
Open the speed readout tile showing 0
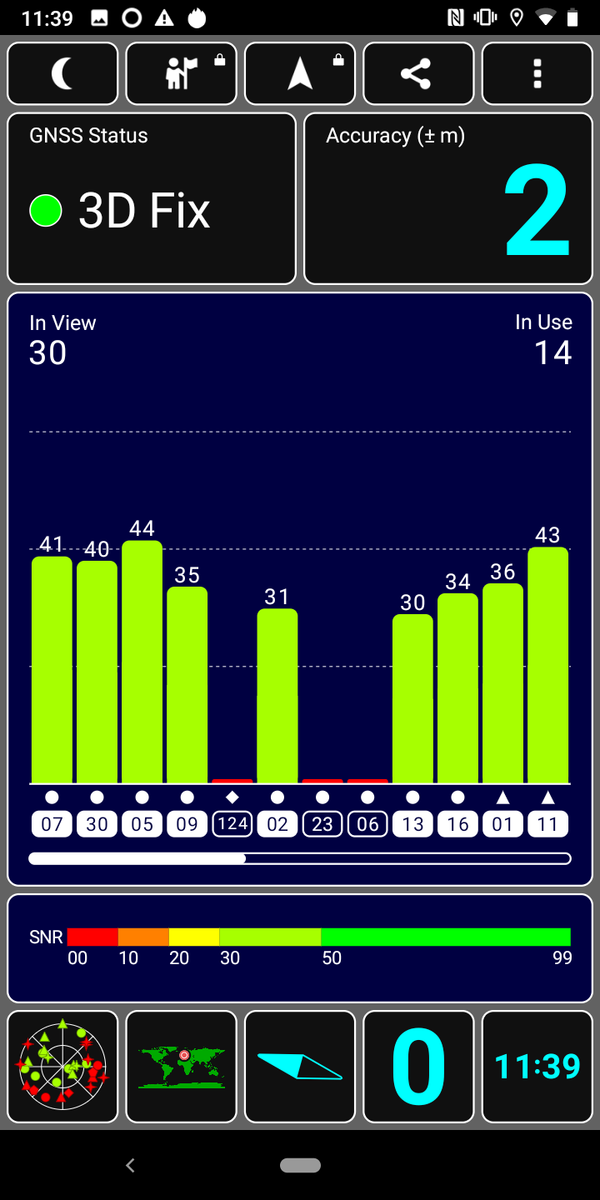pos(418,1066)
